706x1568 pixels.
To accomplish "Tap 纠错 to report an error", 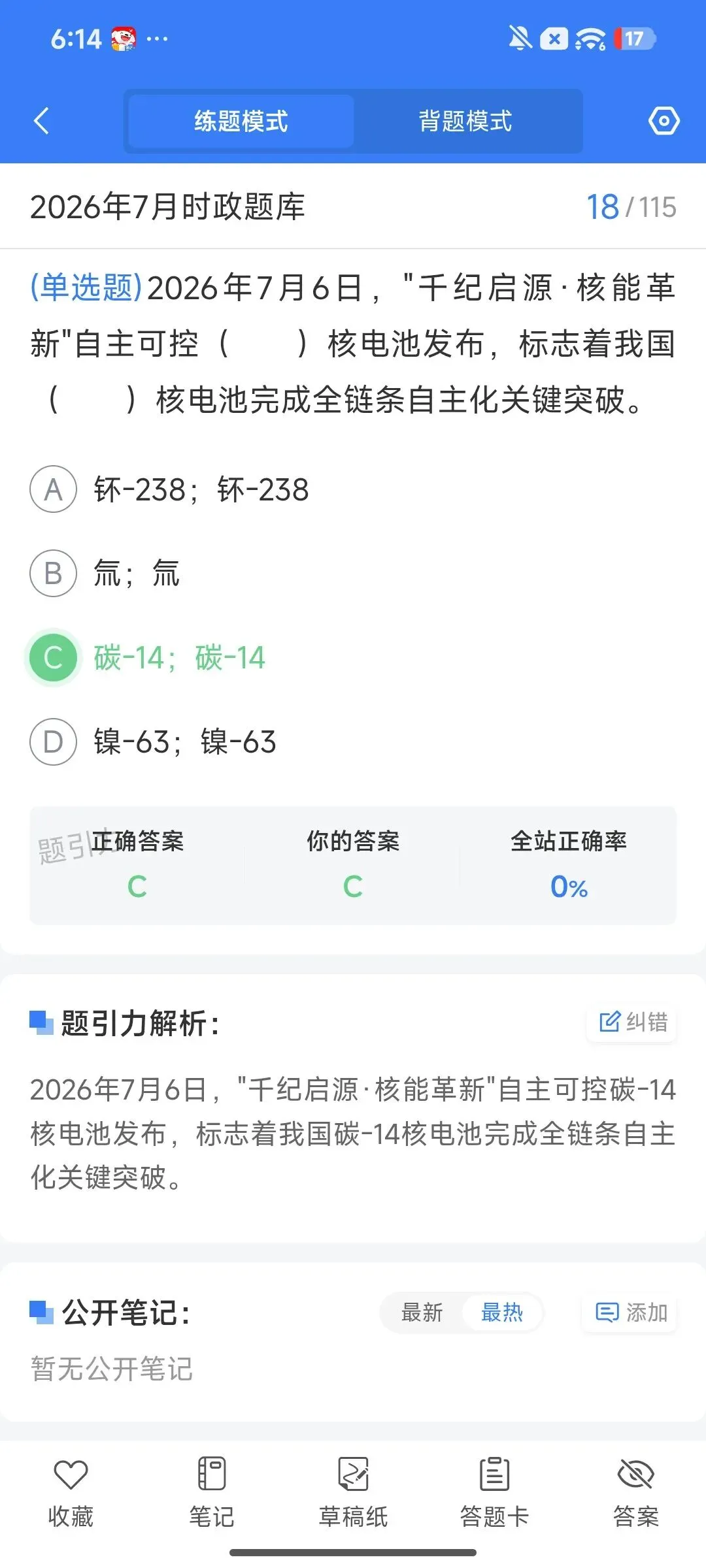I will 632,1022.
